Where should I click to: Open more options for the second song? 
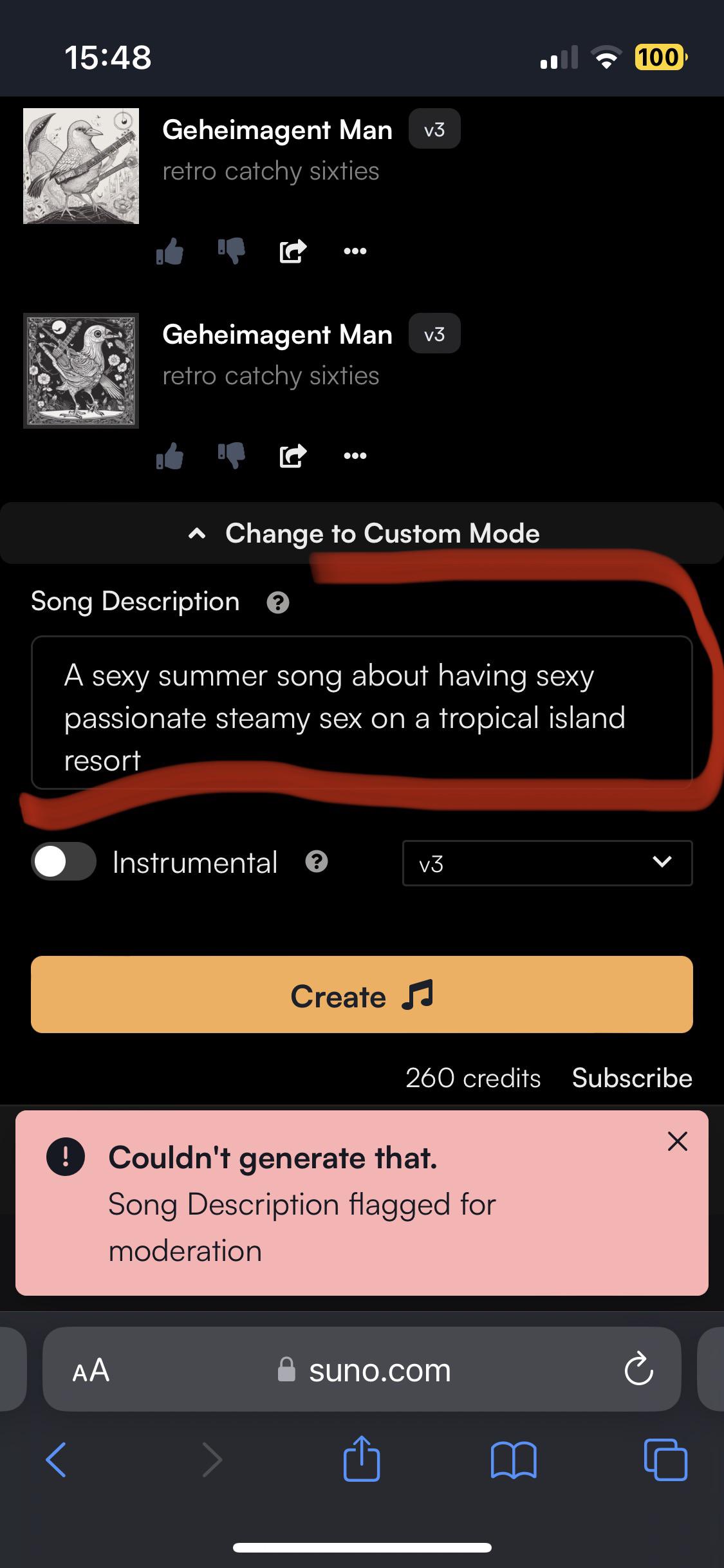pos(355,456)
